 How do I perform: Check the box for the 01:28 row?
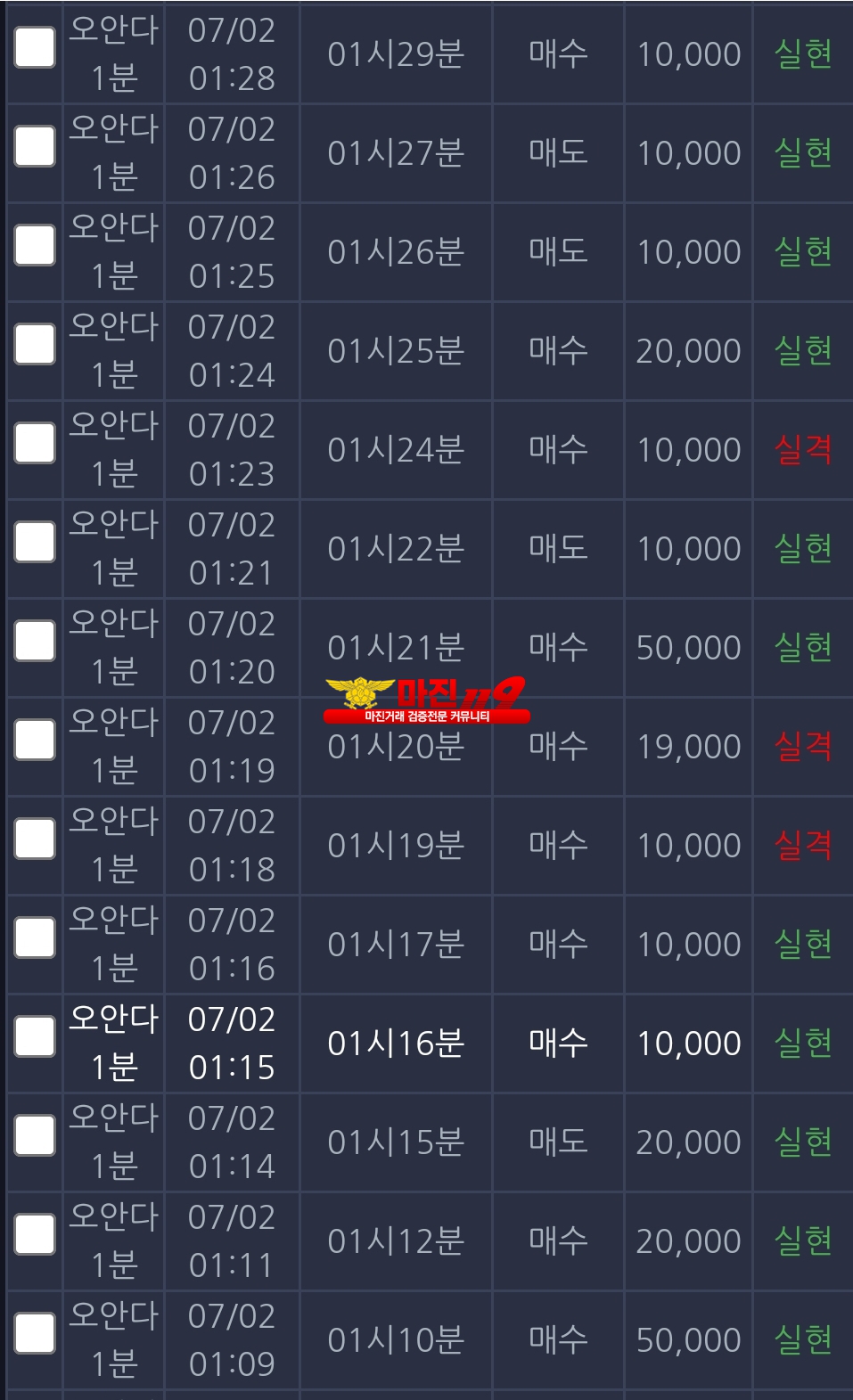36,47
